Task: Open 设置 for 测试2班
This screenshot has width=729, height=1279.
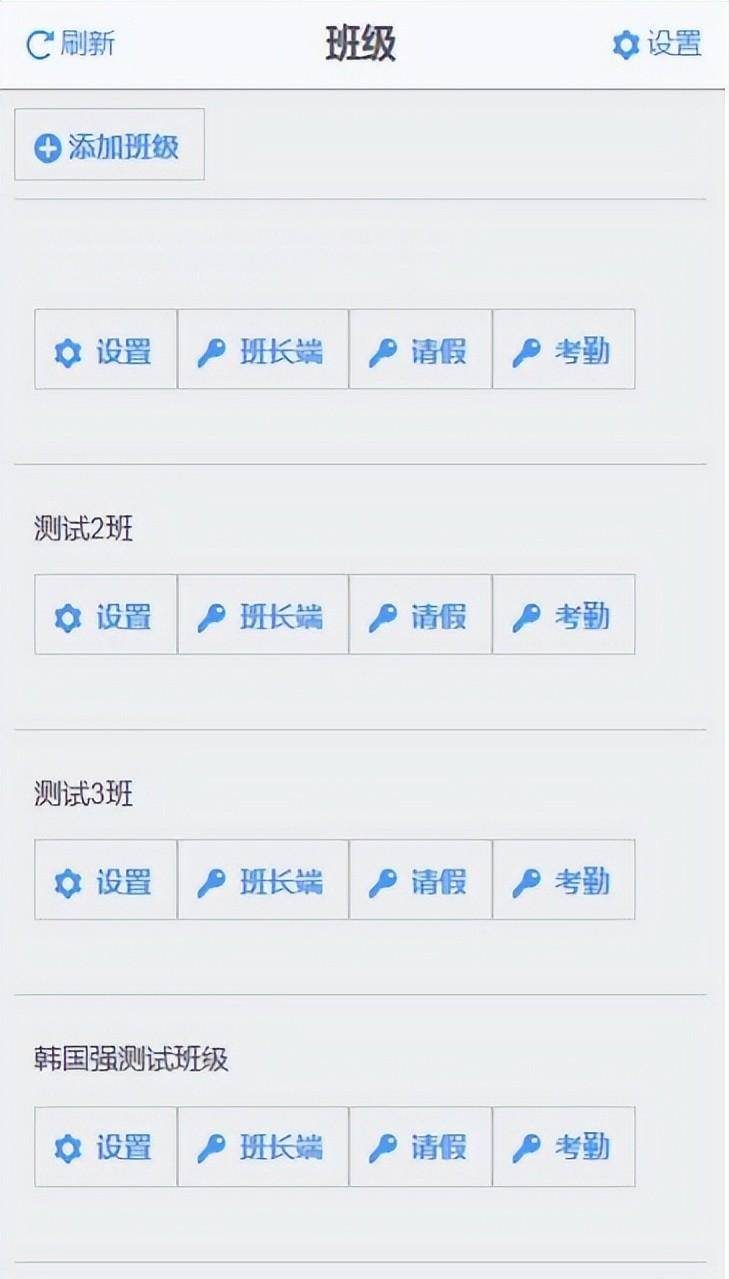Action: coord(106,614)
